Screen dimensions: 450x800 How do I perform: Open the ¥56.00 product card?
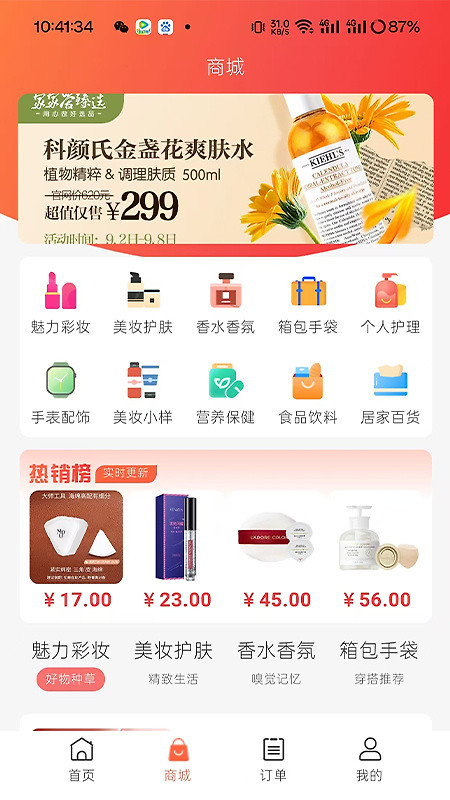coord(377,550)
